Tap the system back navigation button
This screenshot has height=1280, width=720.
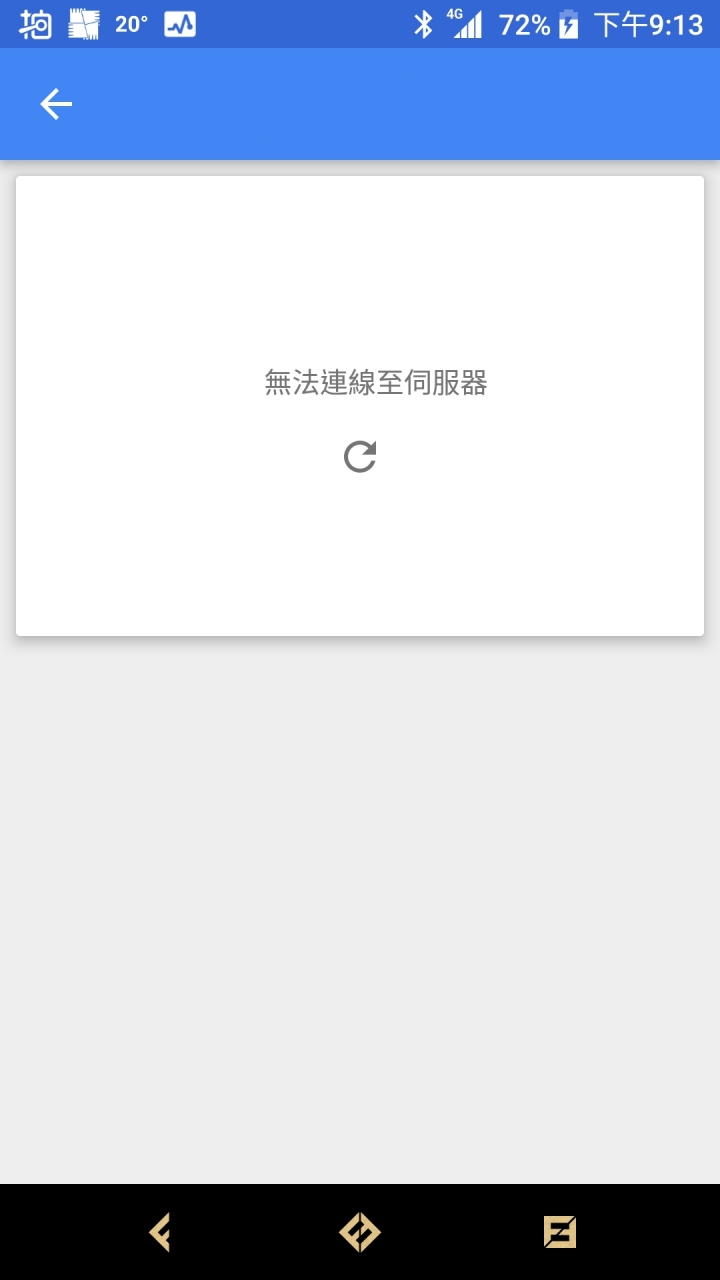(x=160, y=1232)
